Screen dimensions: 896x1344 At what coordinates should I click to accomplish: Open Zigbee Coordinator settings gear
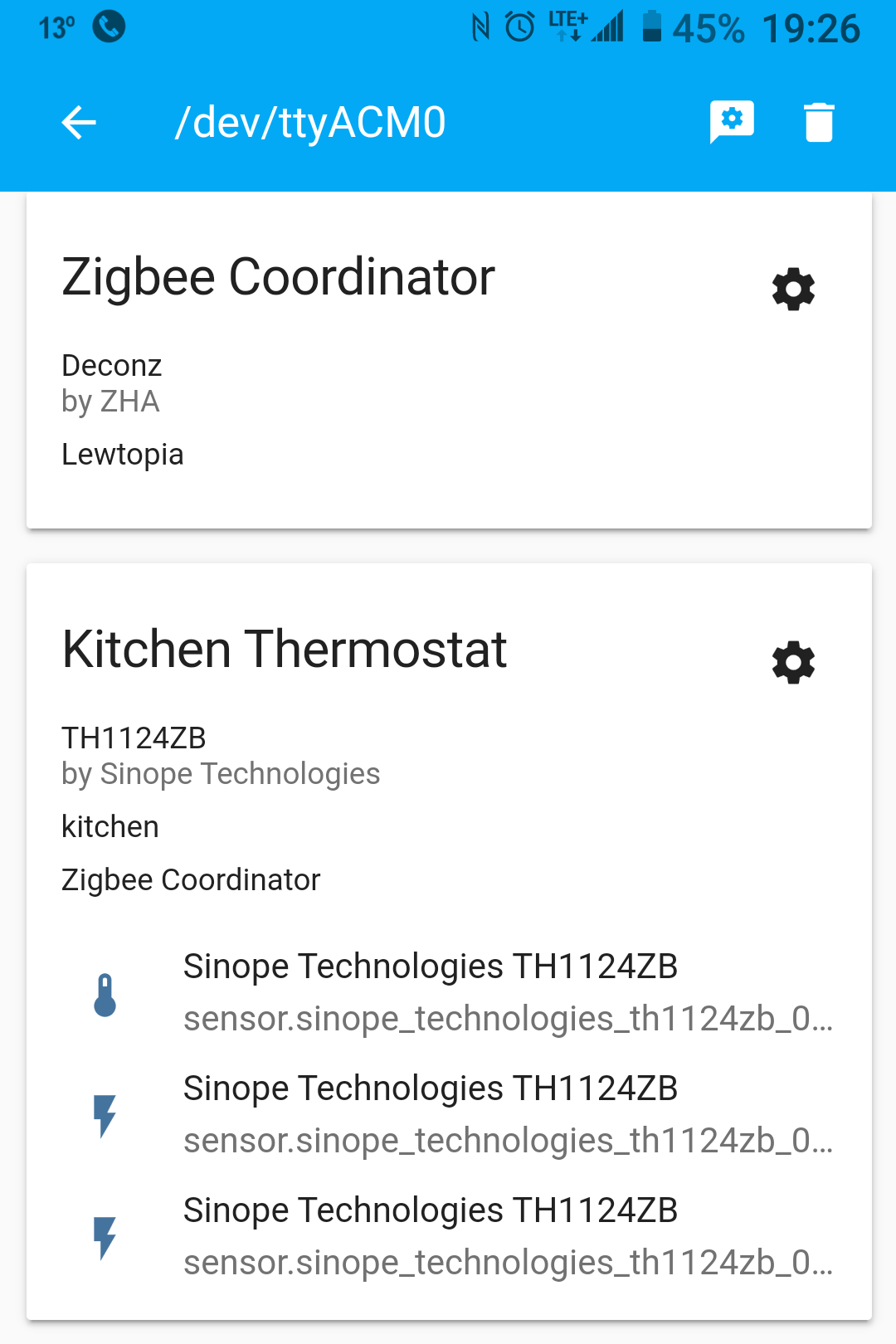click(792, 290)
